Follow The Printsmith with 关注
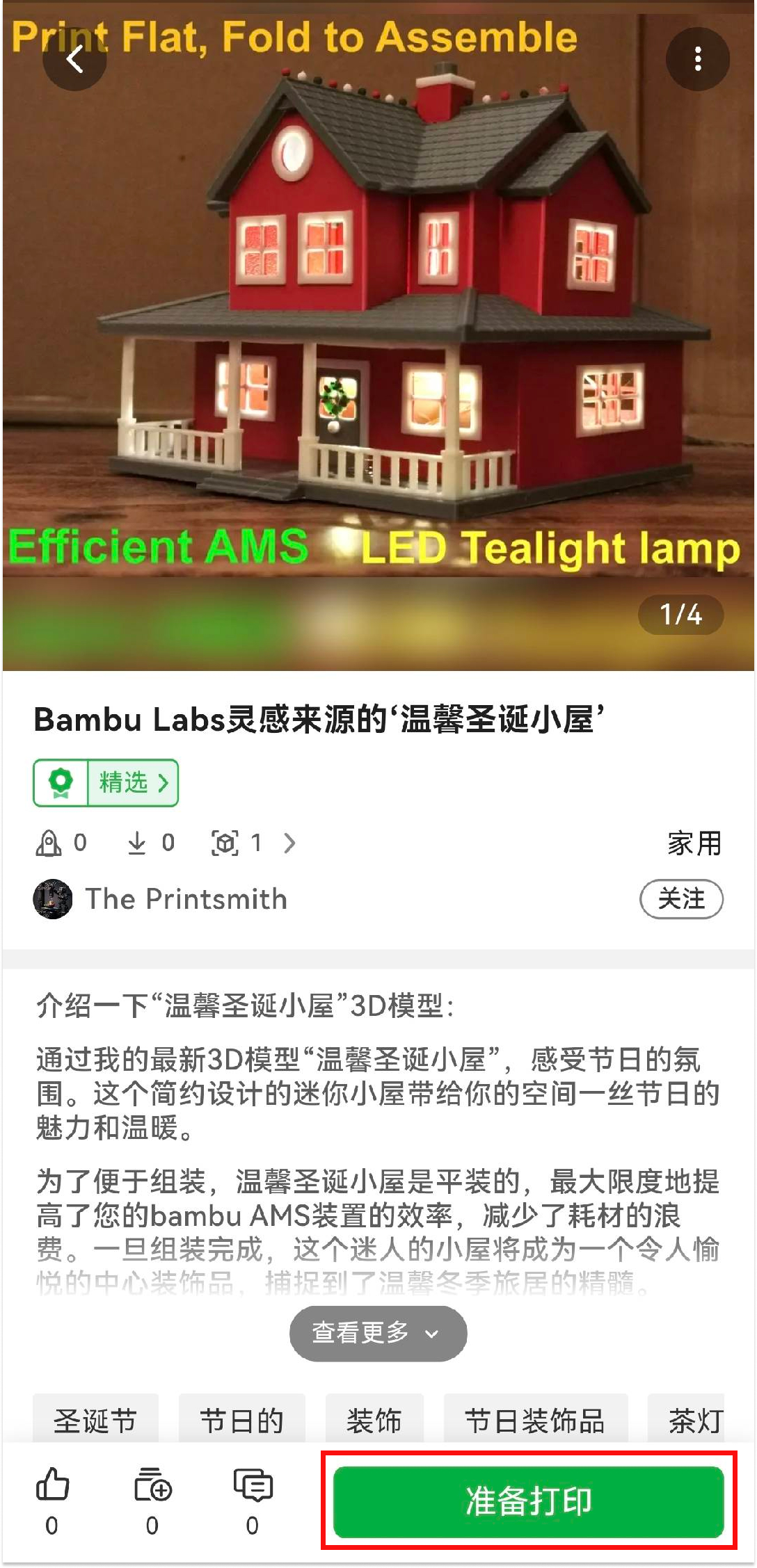 pyautogui.click(x=680, y=899)
